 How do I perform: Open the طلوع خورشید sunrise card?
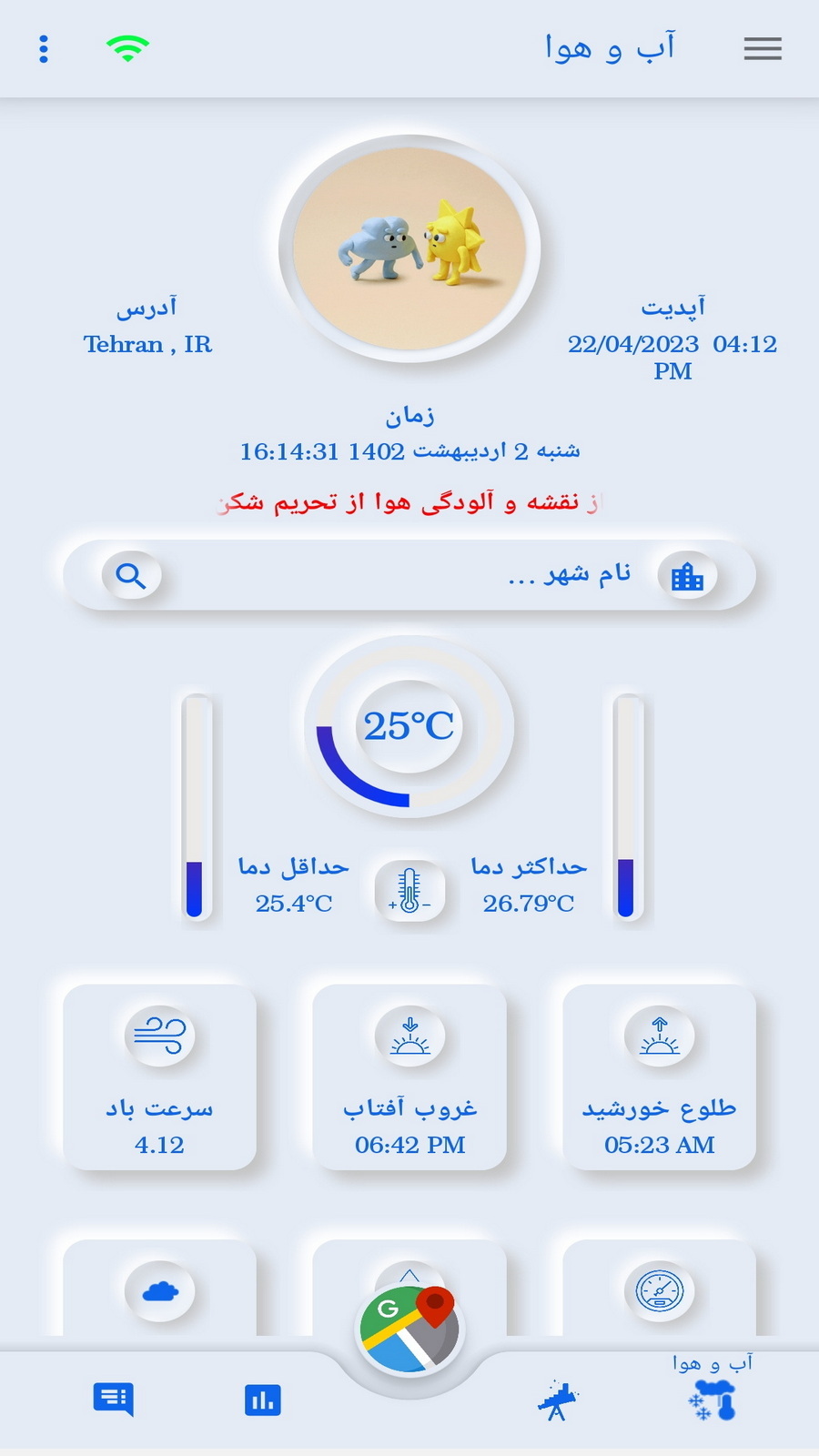[x=660, y=1077]
